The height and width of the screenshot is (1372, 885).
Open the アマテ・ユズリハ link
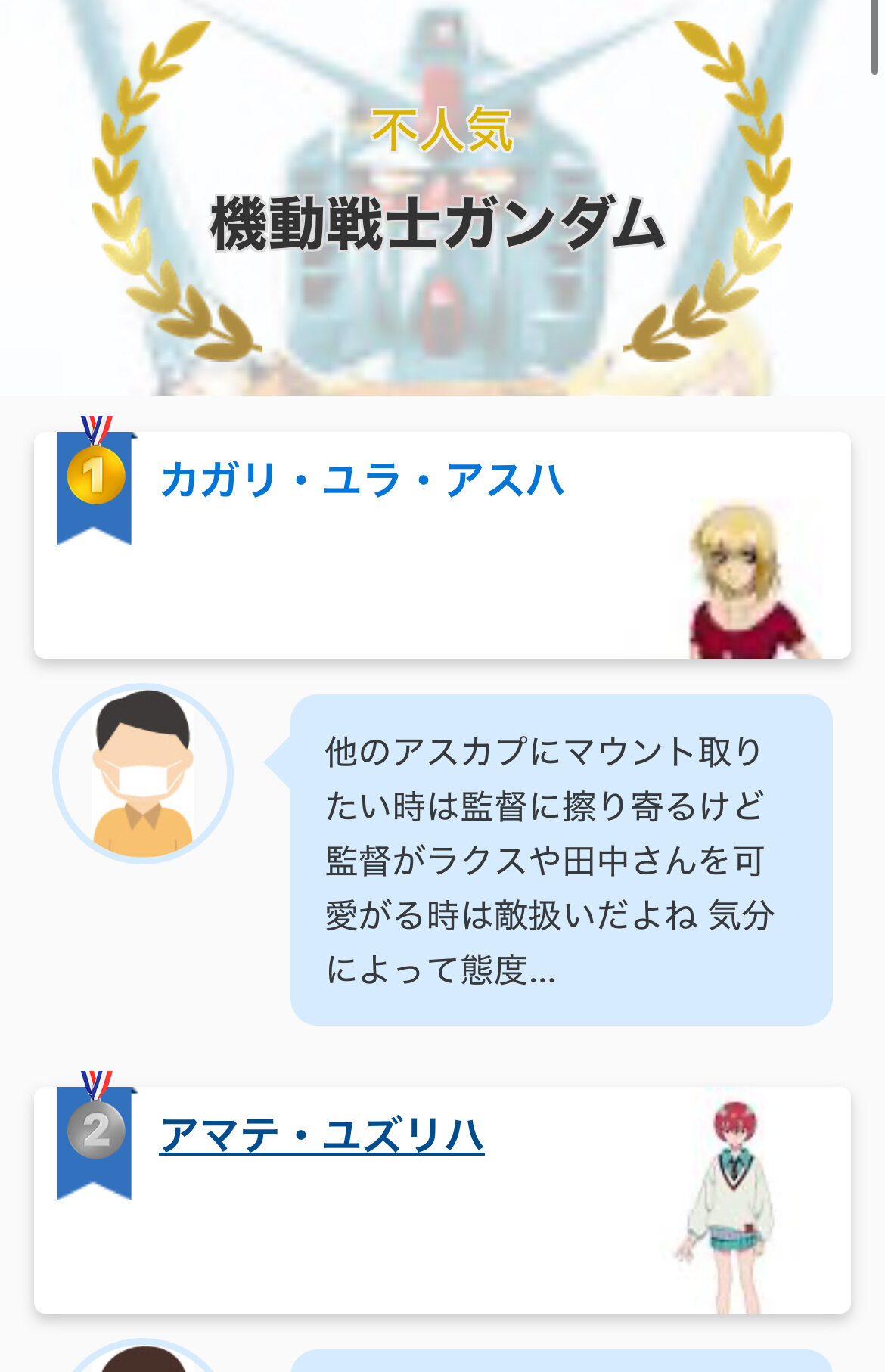(321, 1135)
